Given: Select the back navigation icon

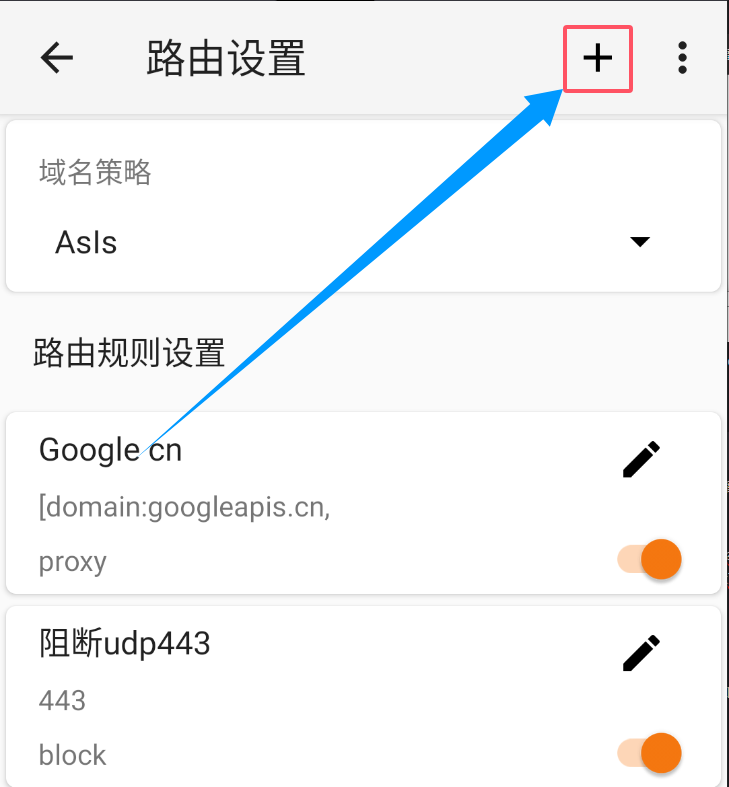Looking at the screenshot, I should click(x=56, y=58).
